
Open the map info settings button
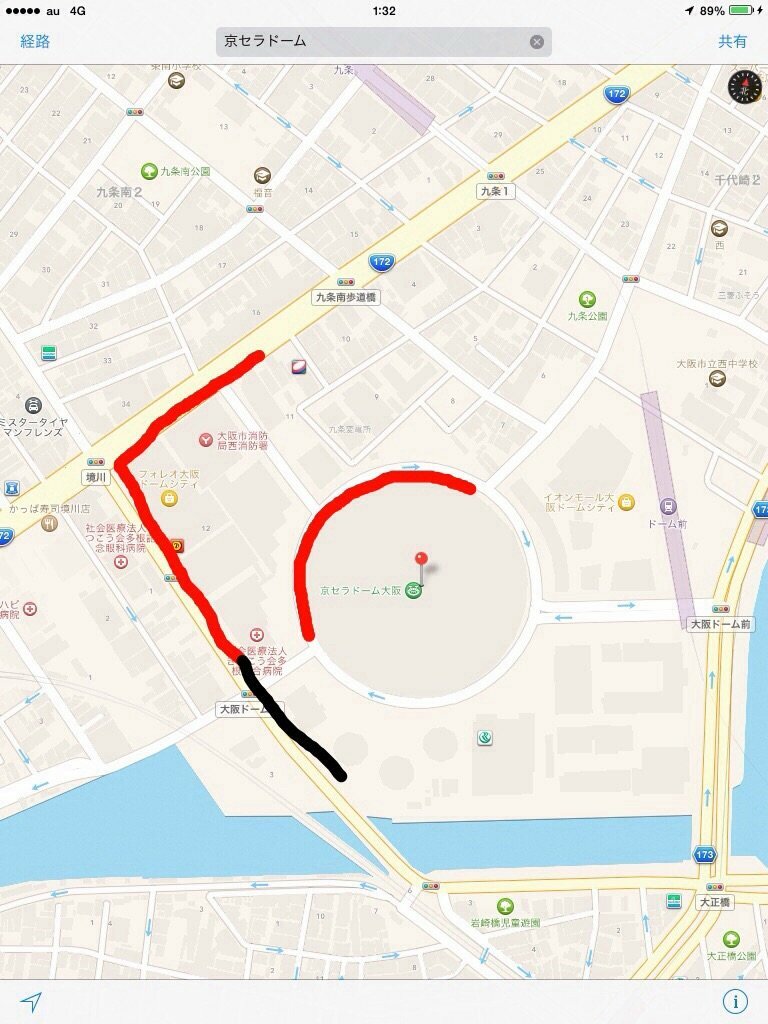pos(735,1001)
